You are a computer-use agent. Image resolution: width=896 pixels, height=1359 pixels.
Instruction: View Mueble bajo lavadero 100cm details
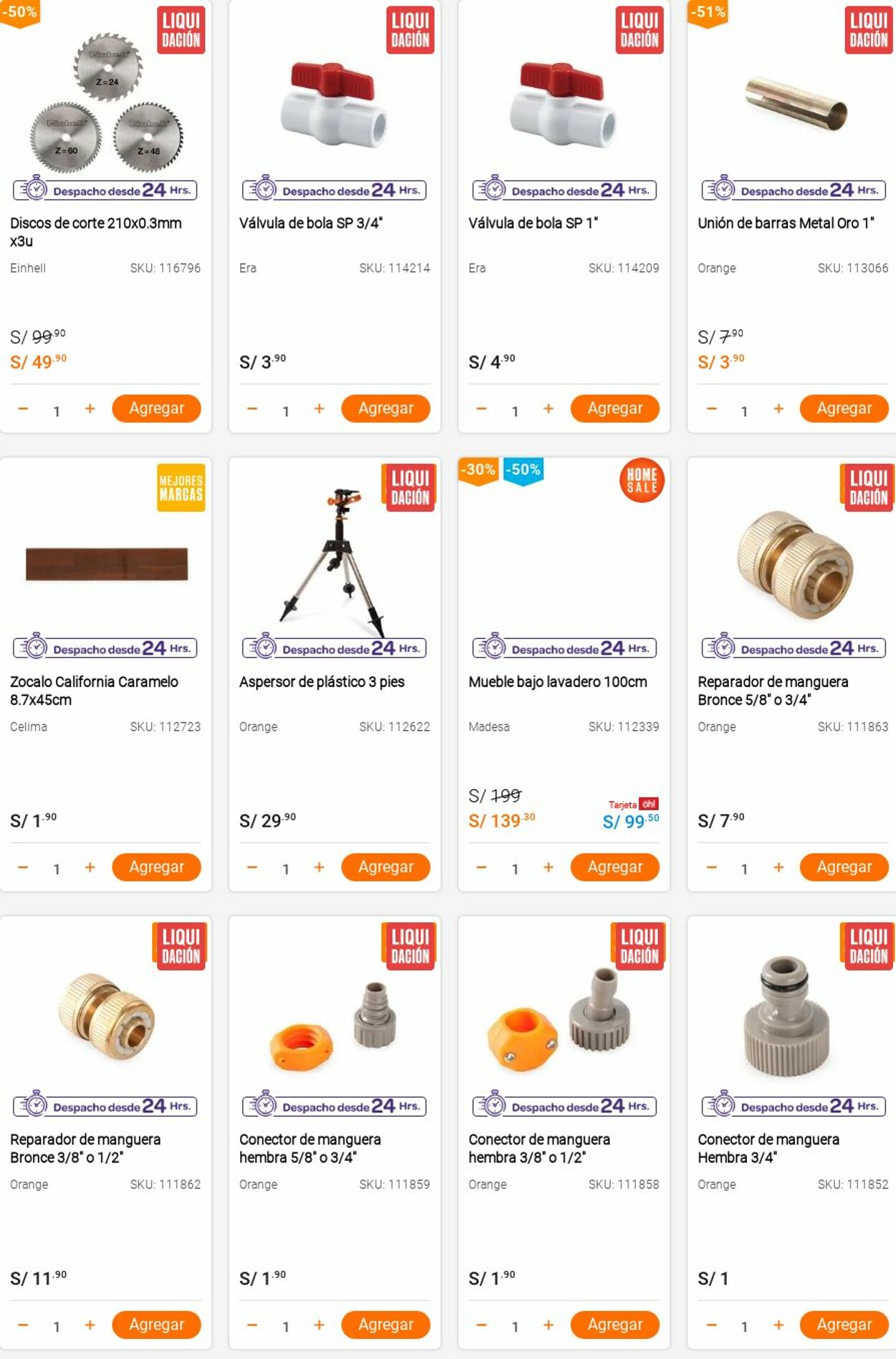[557, 681]
